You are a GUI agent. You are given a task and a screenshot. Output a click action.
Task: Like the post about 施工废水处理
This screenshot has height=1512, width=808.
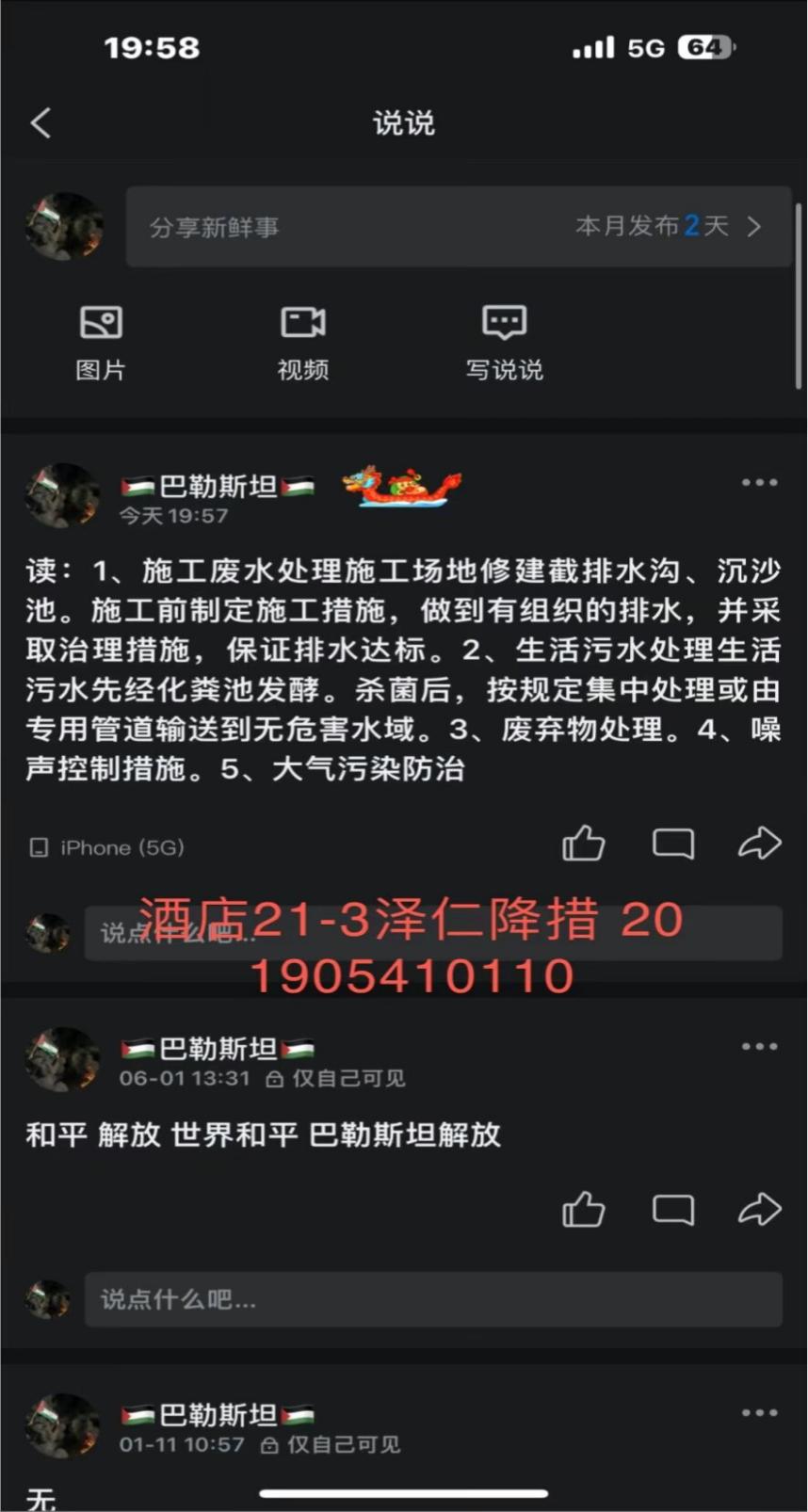[583, 844]
